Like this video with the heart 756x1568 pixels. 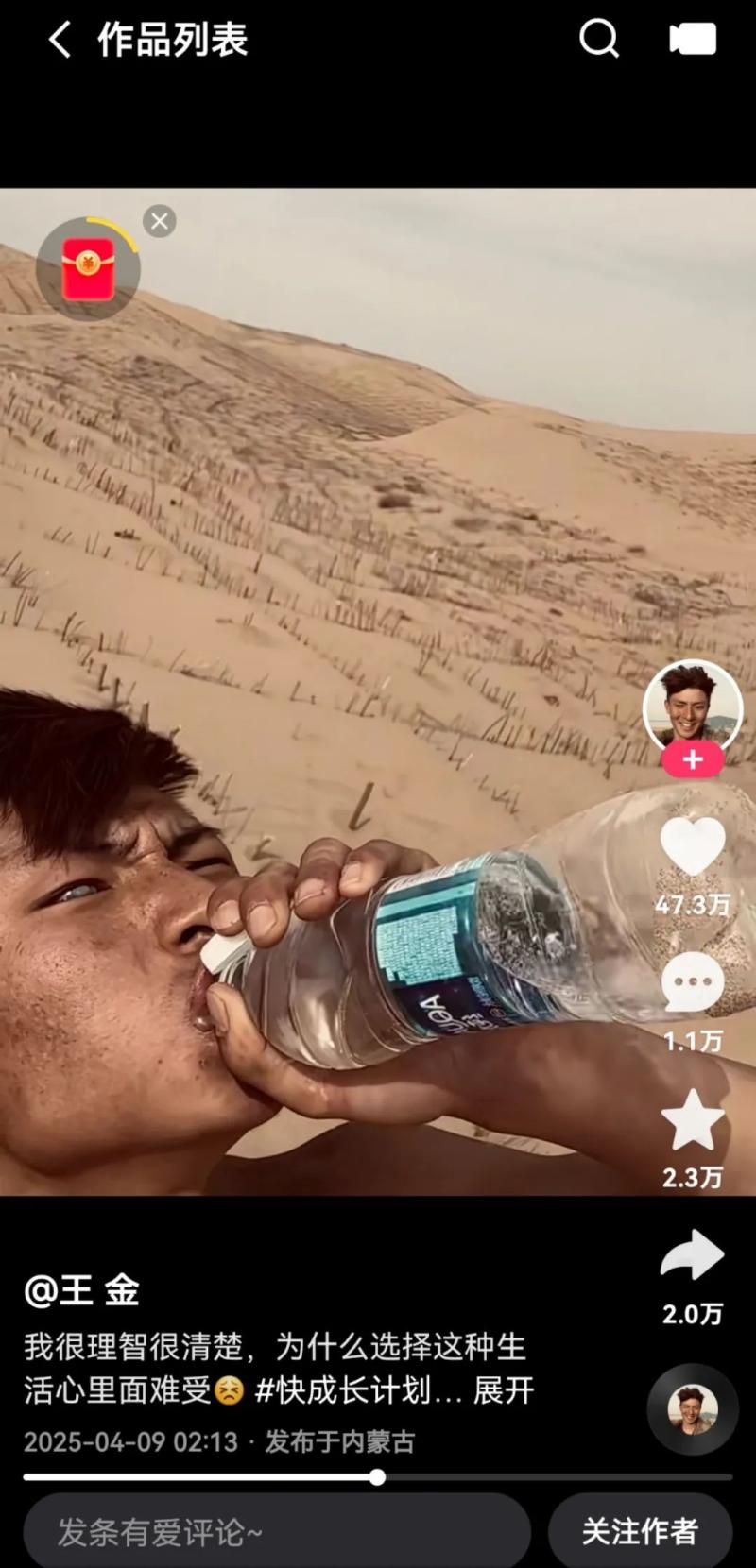point(693,845)
